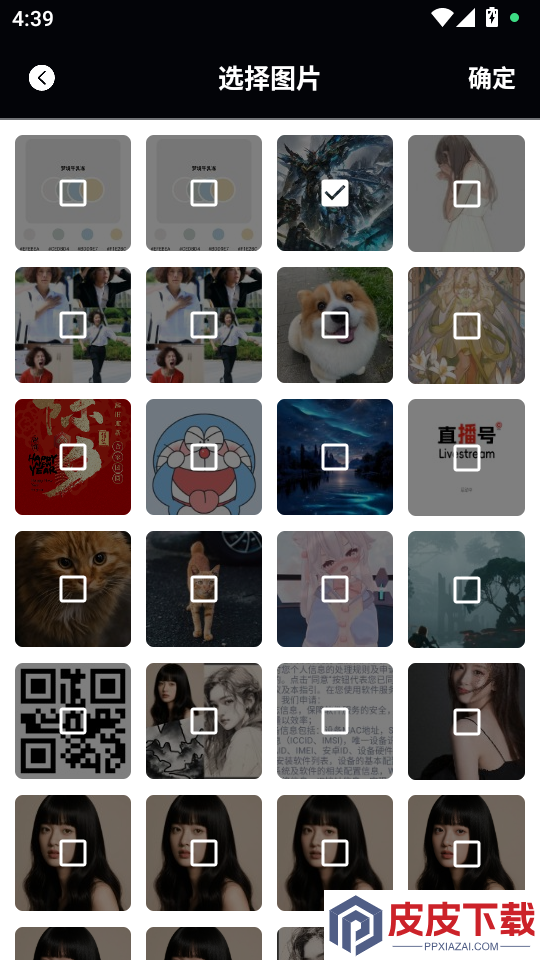Viewport: 540px width, 960px height.
Task: Select the privacy policy text screenshot
Action: (x=335, y=721)
